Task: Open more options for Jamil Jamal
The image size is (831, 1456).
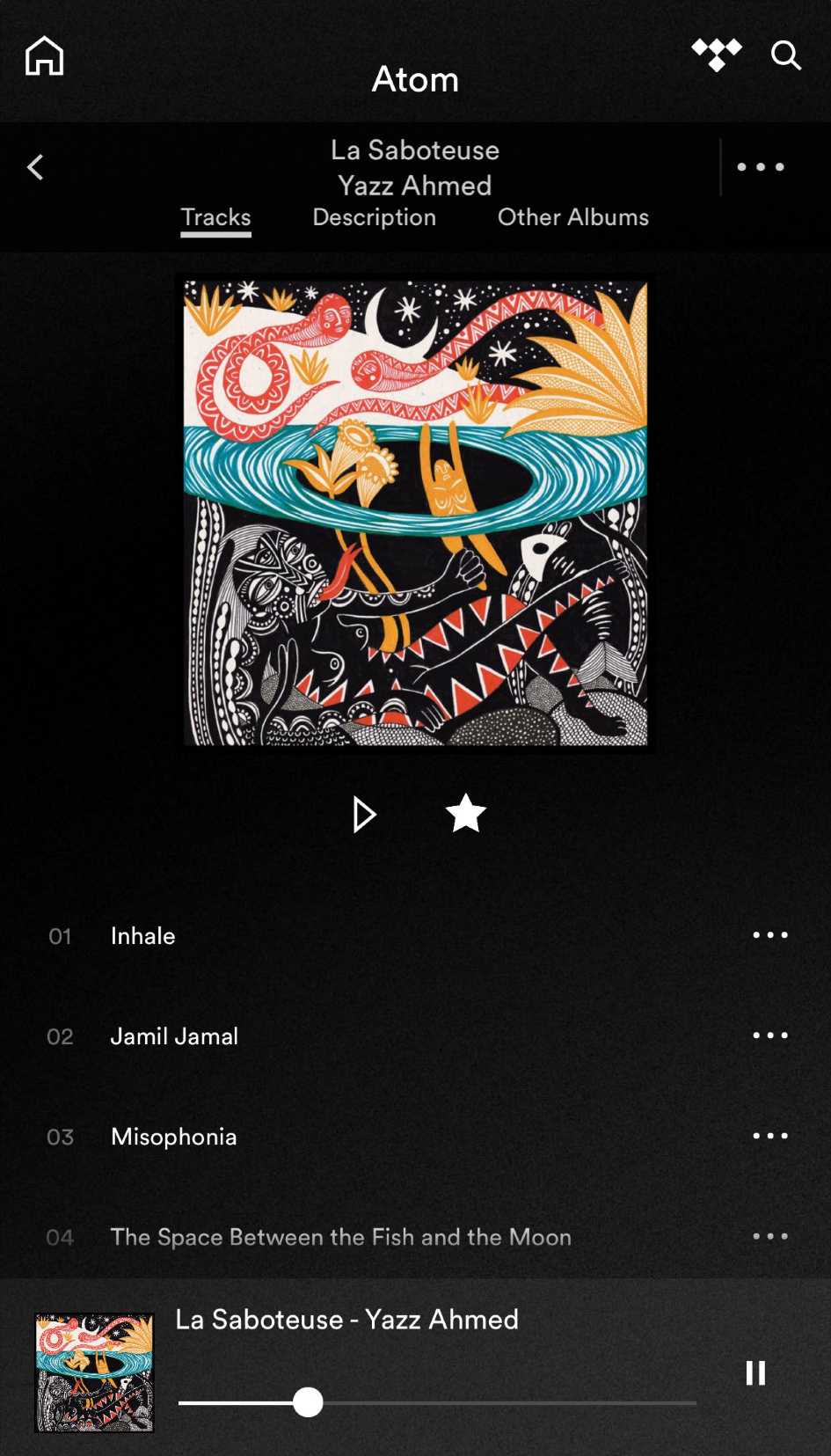Action: coord(770,1035)
